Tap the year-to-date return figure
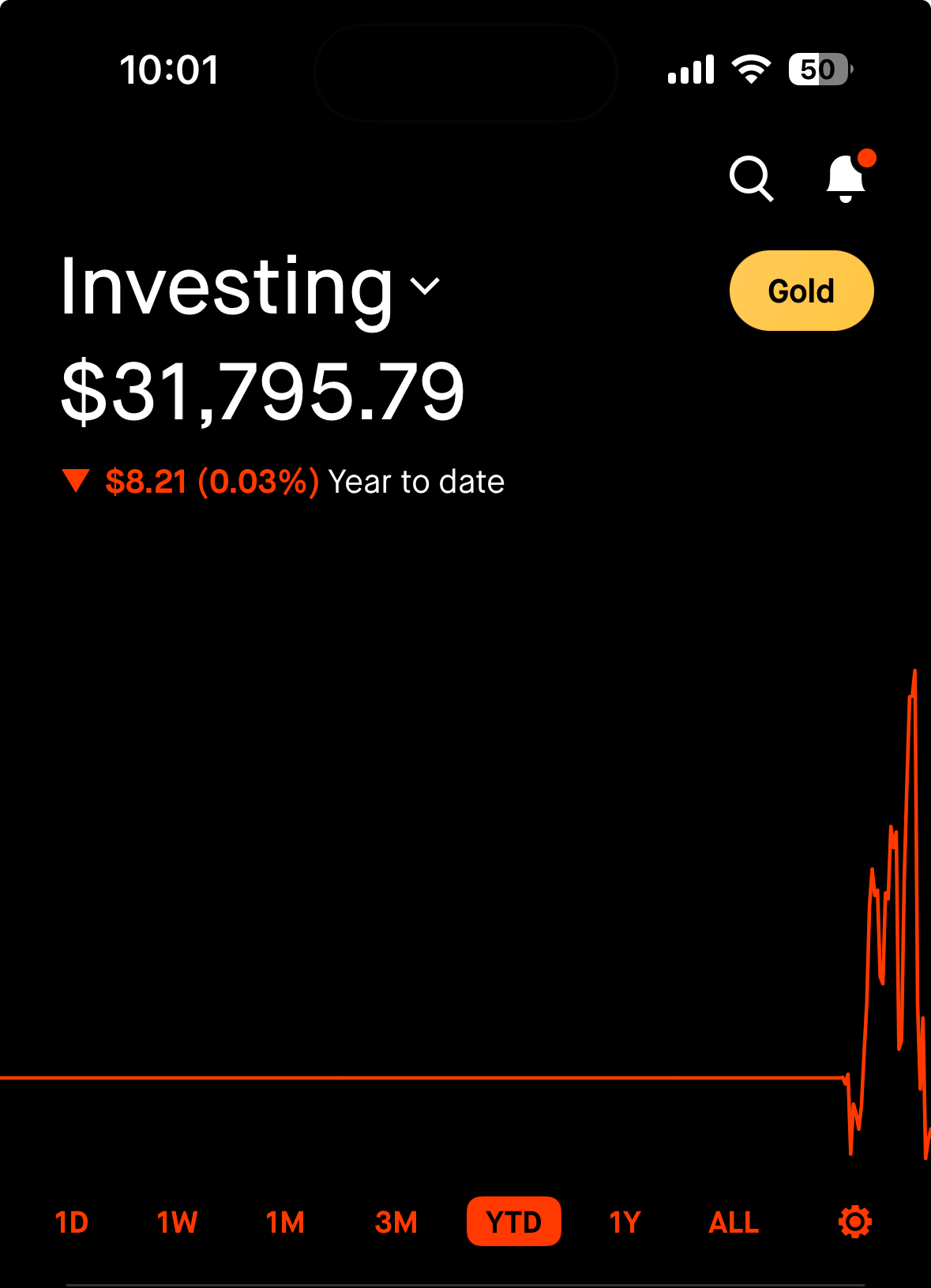This screenshot has width=931, height=1288. [212, 481]
